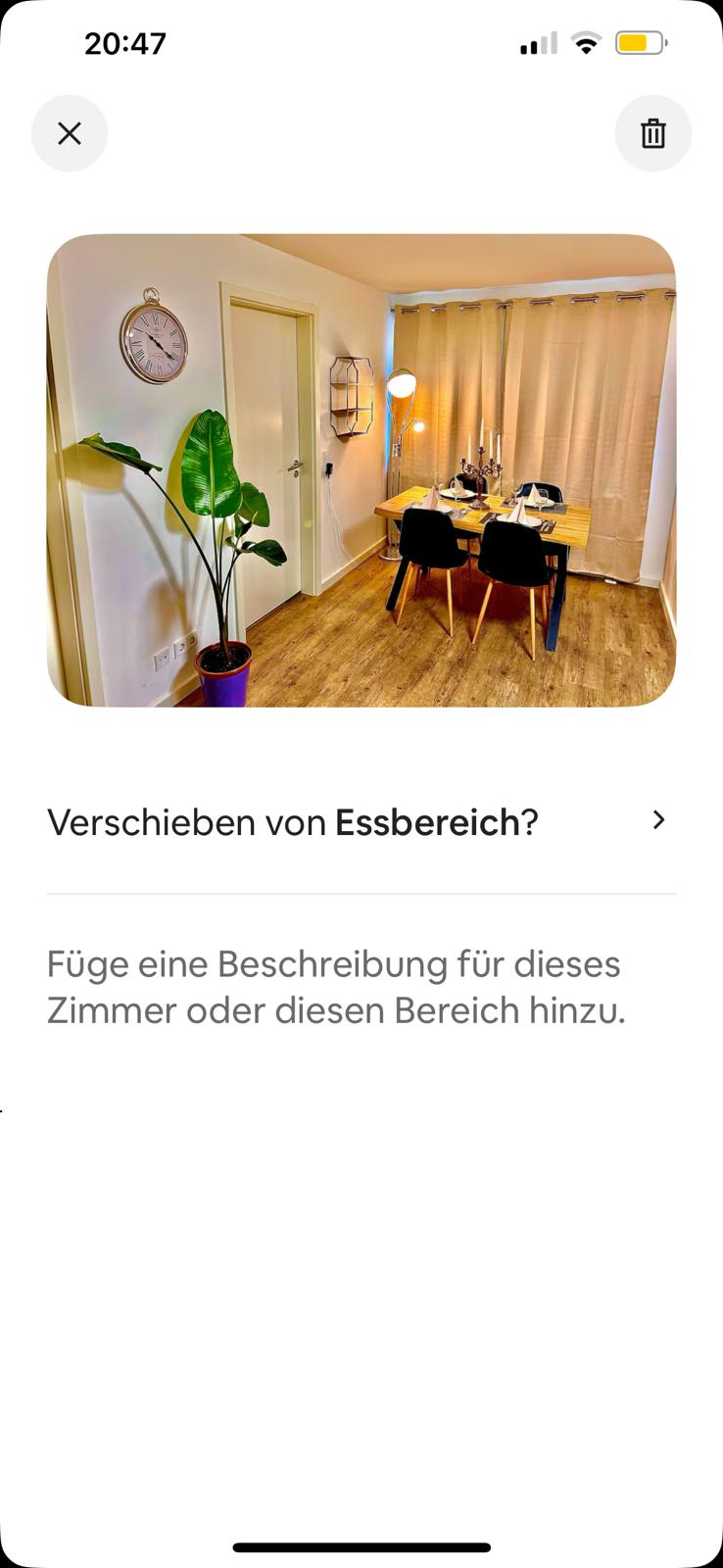Add a description in the Beschreibung field
Viewport: 723px width, 1568px height.
(335, 987)
